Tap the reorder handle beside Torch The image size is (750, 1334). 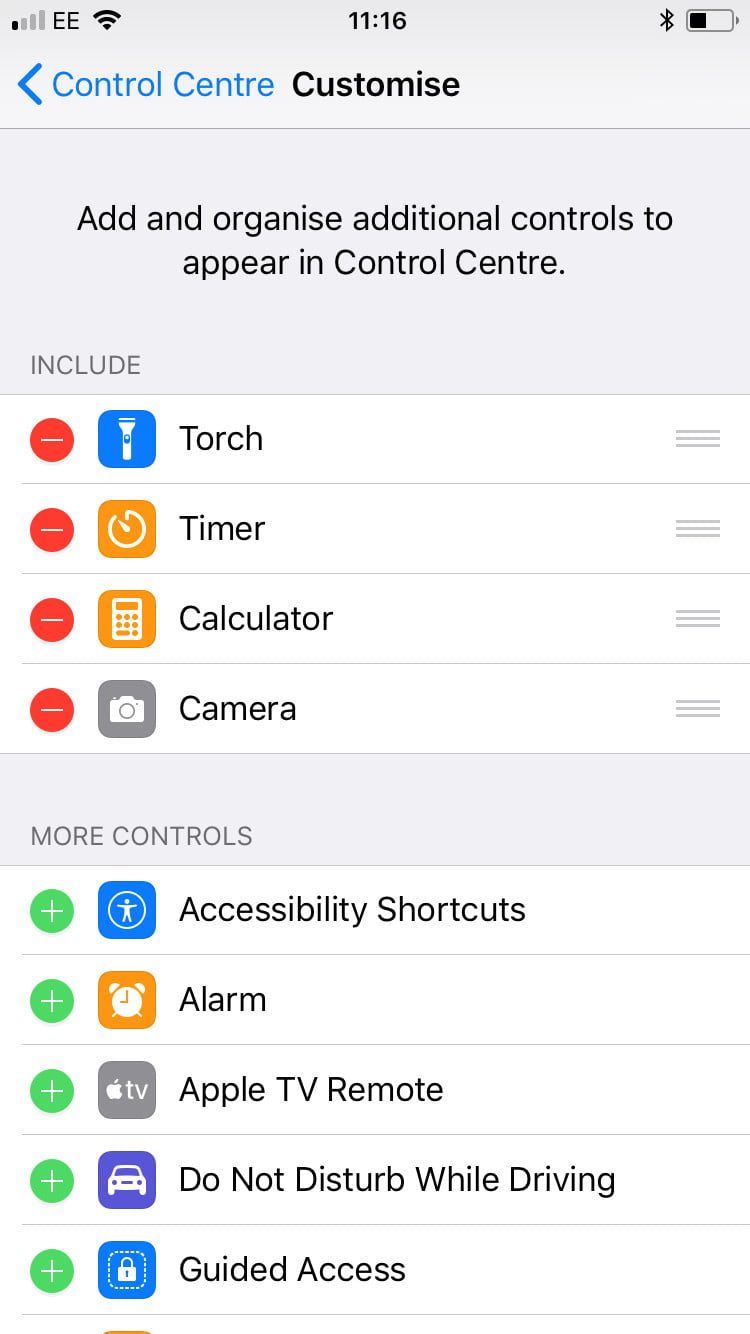click(x=697, y=439)
